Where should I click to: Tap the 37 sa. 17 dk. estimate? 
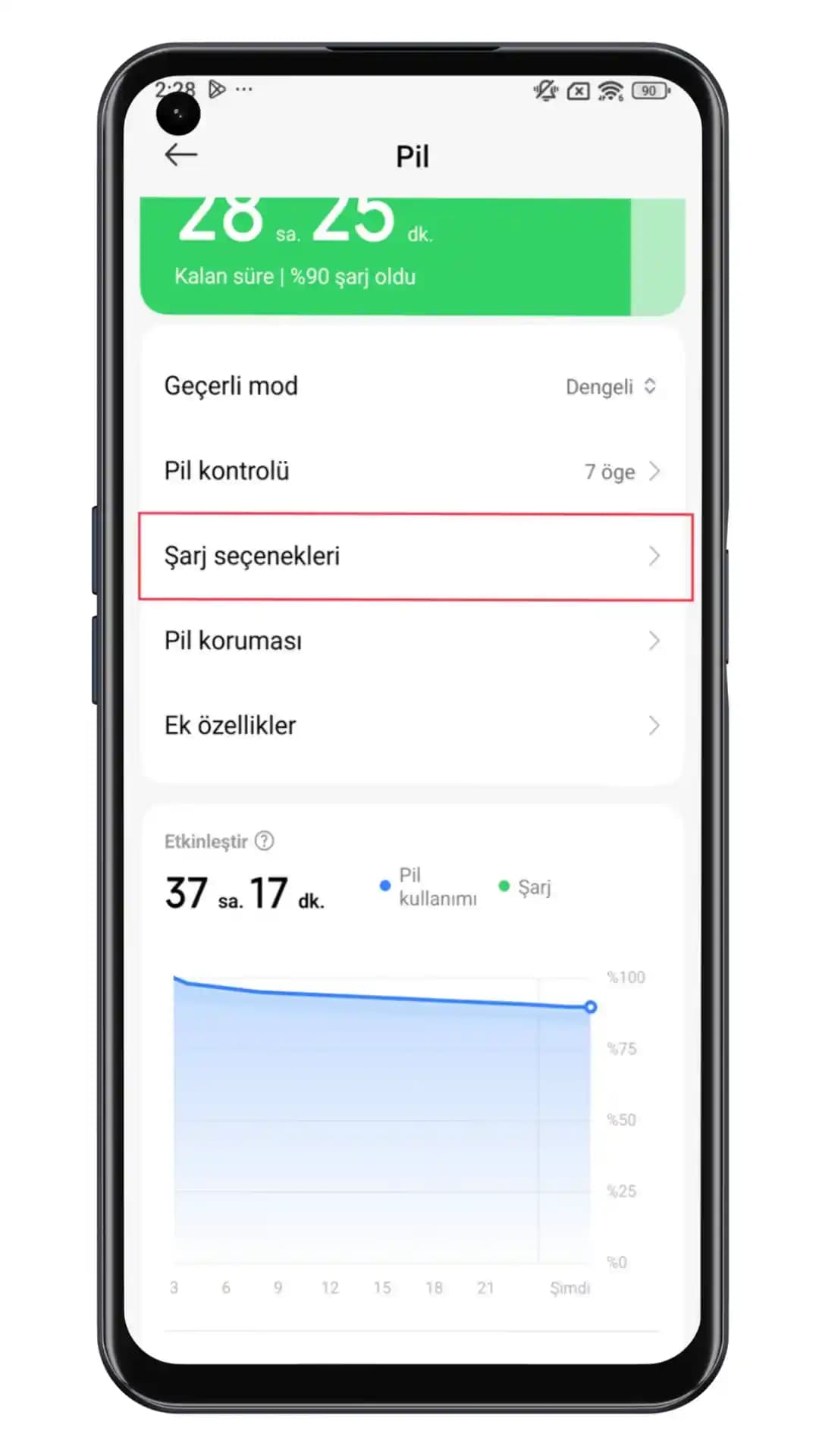pos(244,893)
